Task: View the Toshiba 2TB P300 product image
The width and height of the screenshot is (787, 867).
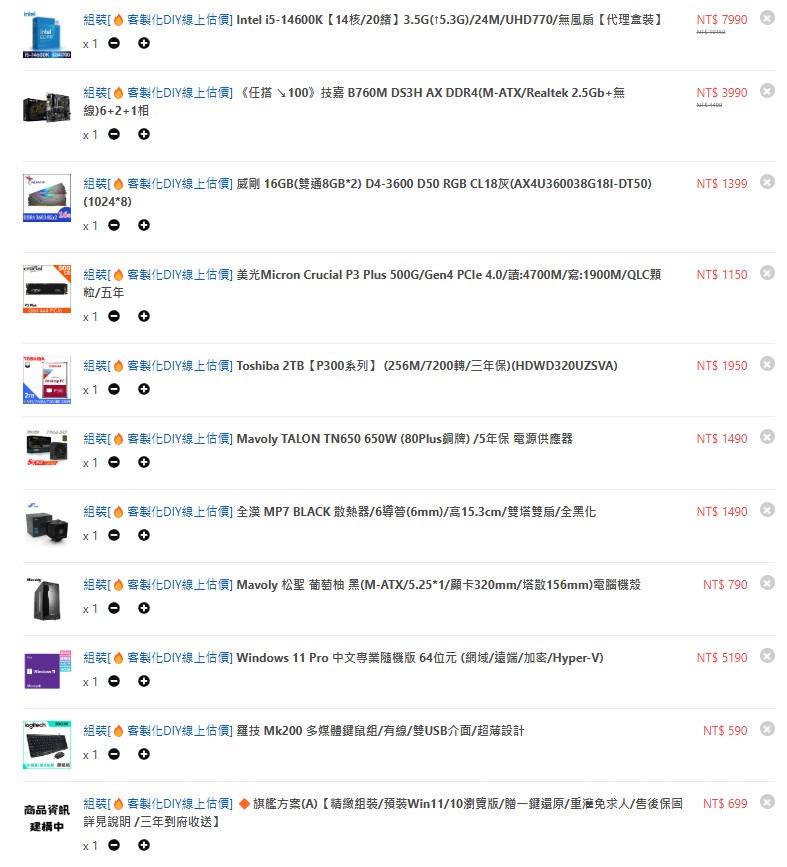Action: [47, 379]
